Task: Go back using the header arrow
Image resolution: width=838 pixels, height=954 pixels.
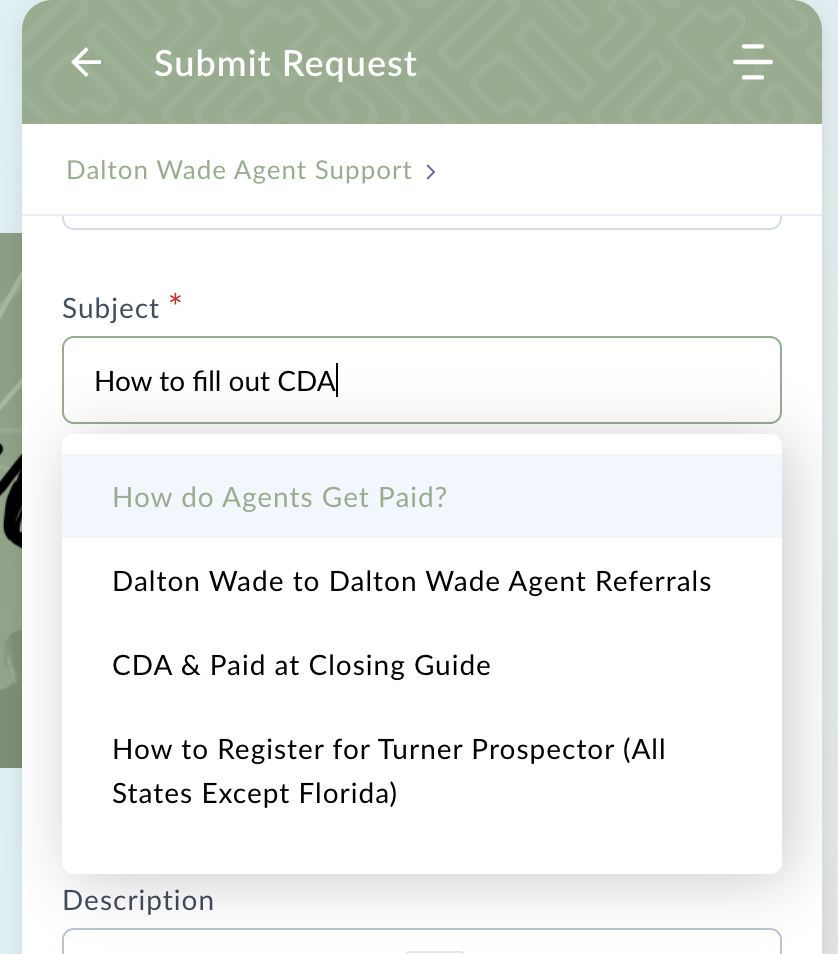Action: point(87,63)
